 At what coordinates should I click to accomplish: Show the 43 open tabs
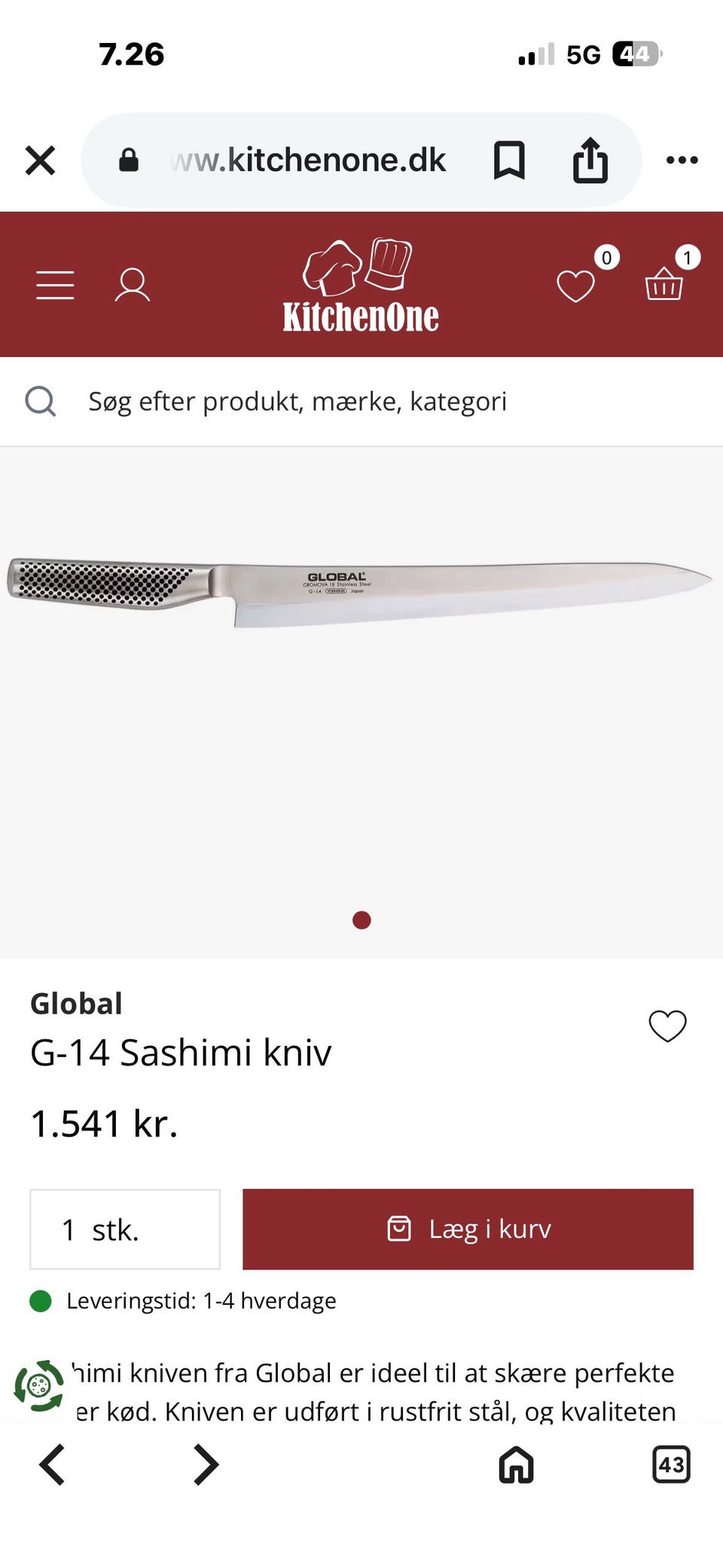[671, 1465]
